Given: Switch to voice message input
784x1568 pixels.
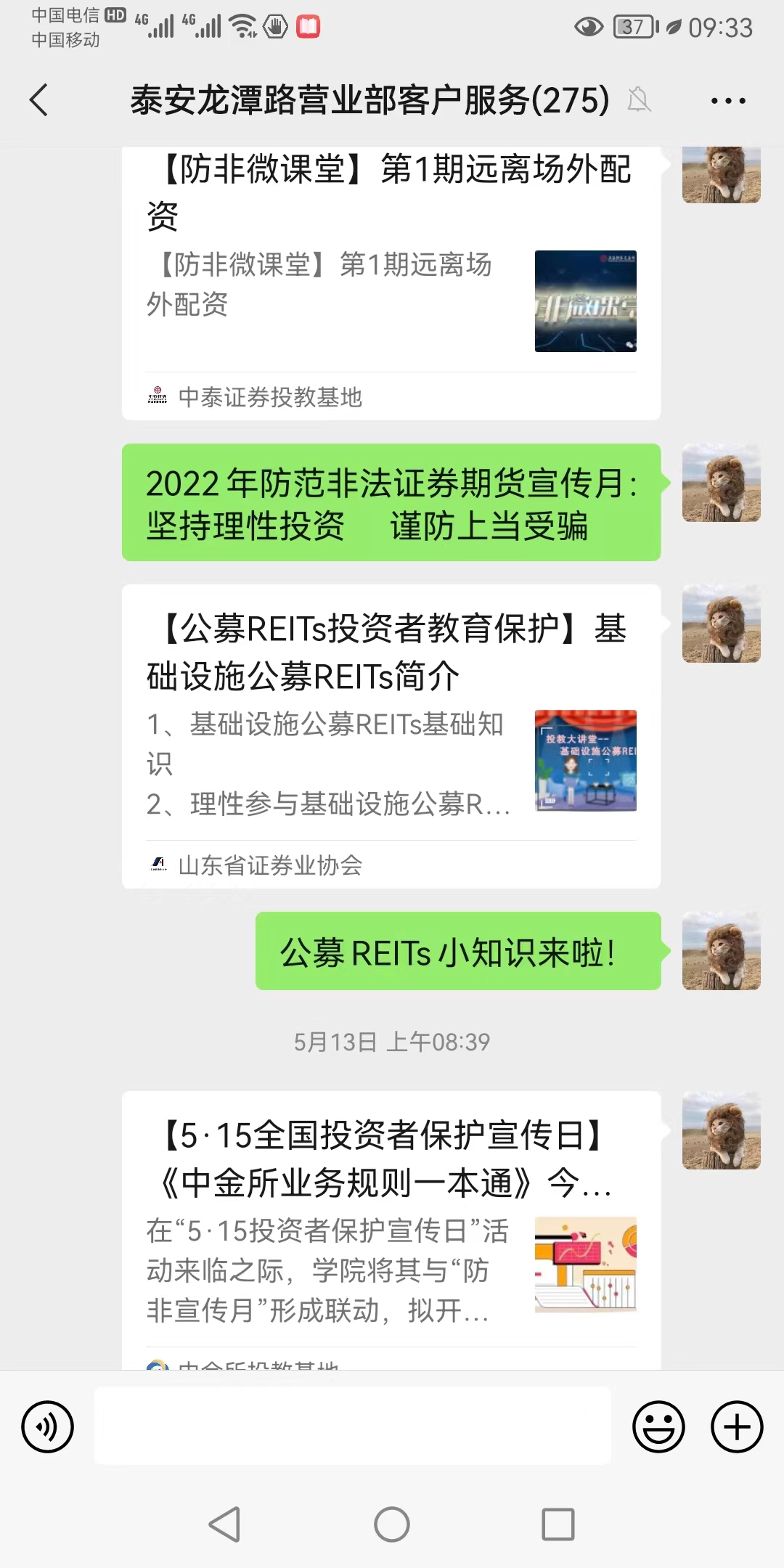Looking at the screenshot, I should coord(48,1426).
